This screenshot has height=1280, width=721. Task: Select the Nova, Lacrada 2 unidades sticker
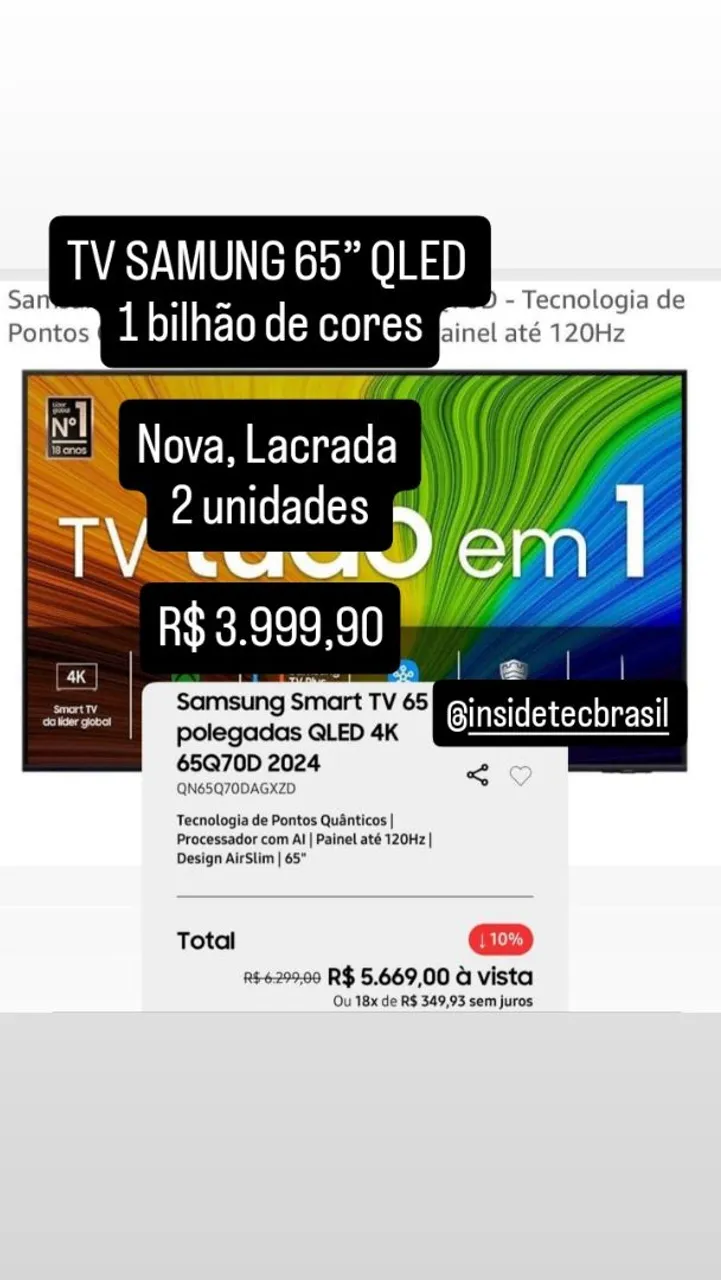pos(268,475)
